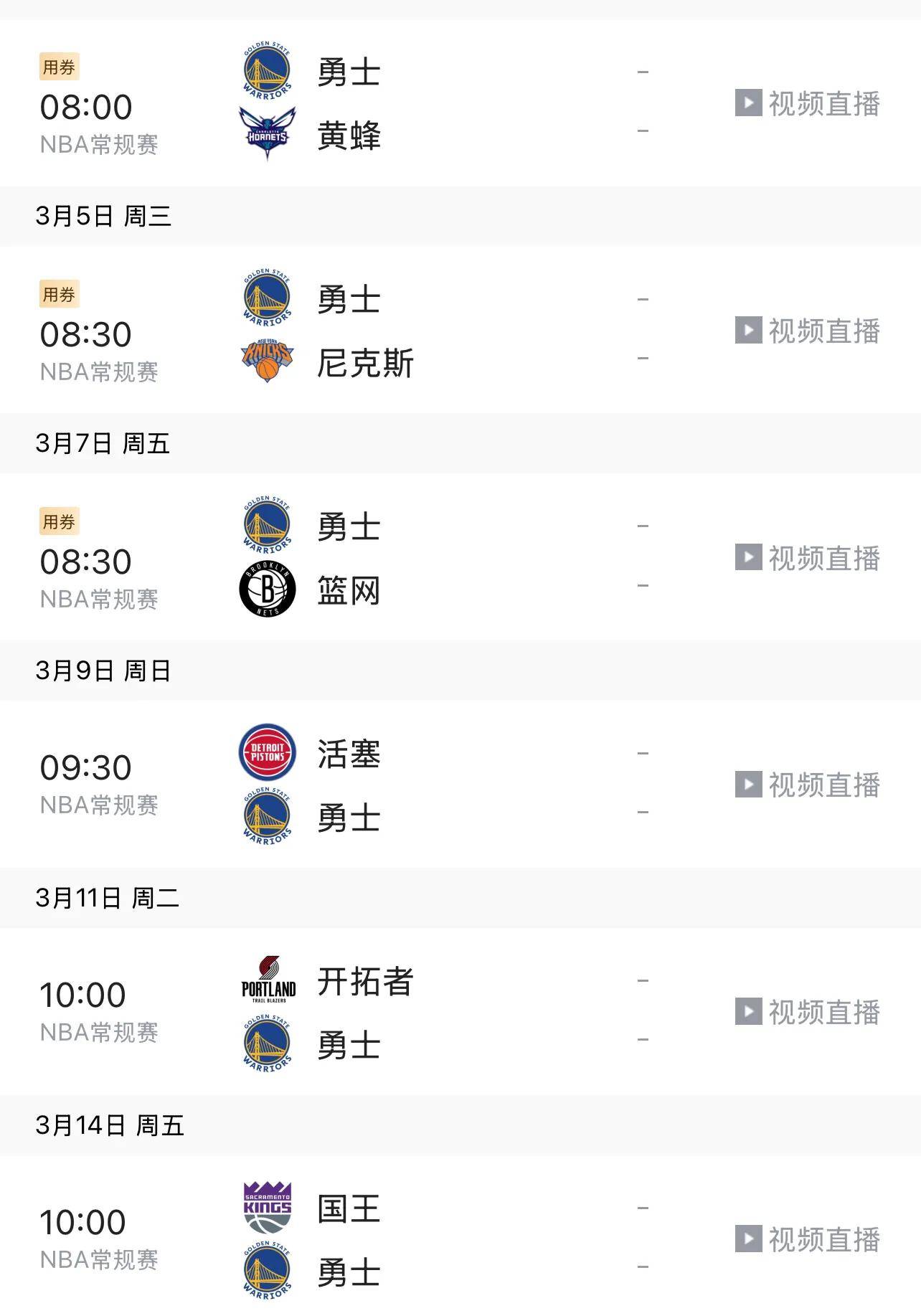
Task: Tap 视频直播 for the 勇士 vs 尼克斯 game
Action: [x=808, y=331]
